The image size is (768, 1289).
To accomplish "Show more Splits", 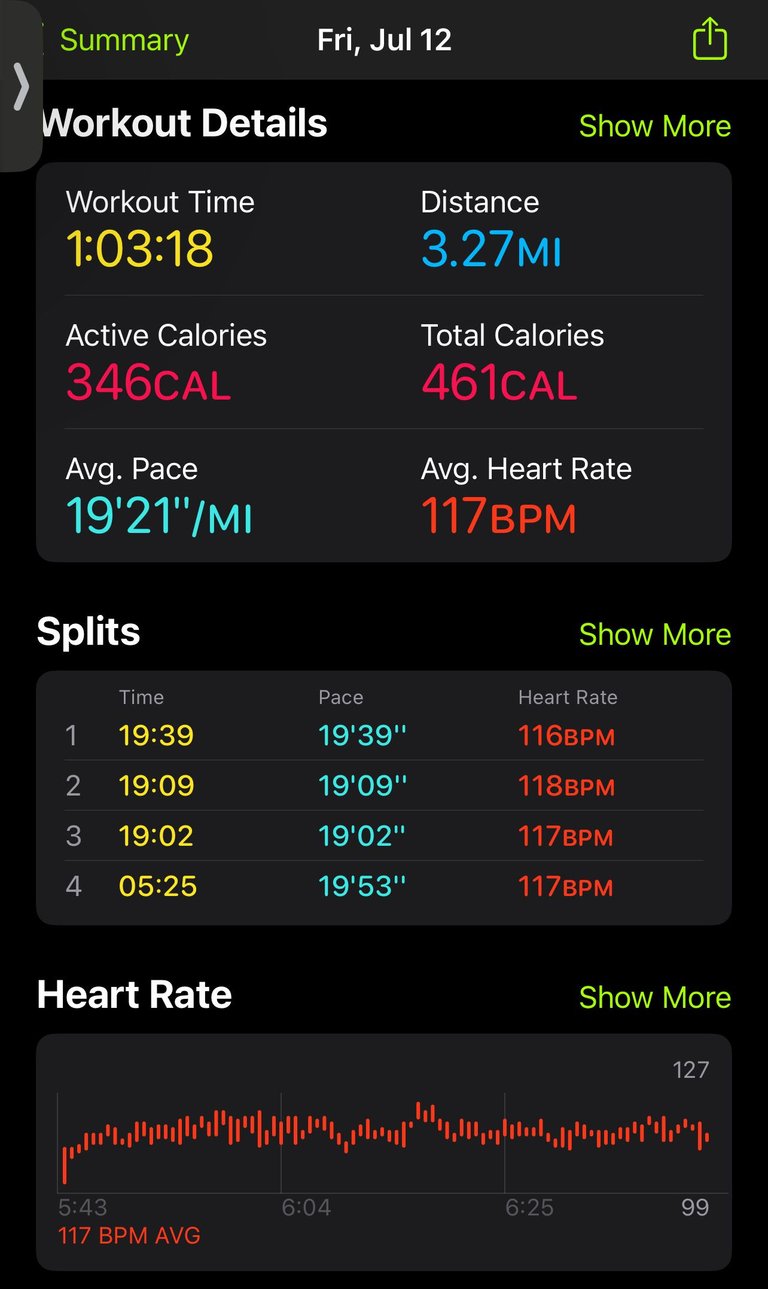I will tap(655, 634).
